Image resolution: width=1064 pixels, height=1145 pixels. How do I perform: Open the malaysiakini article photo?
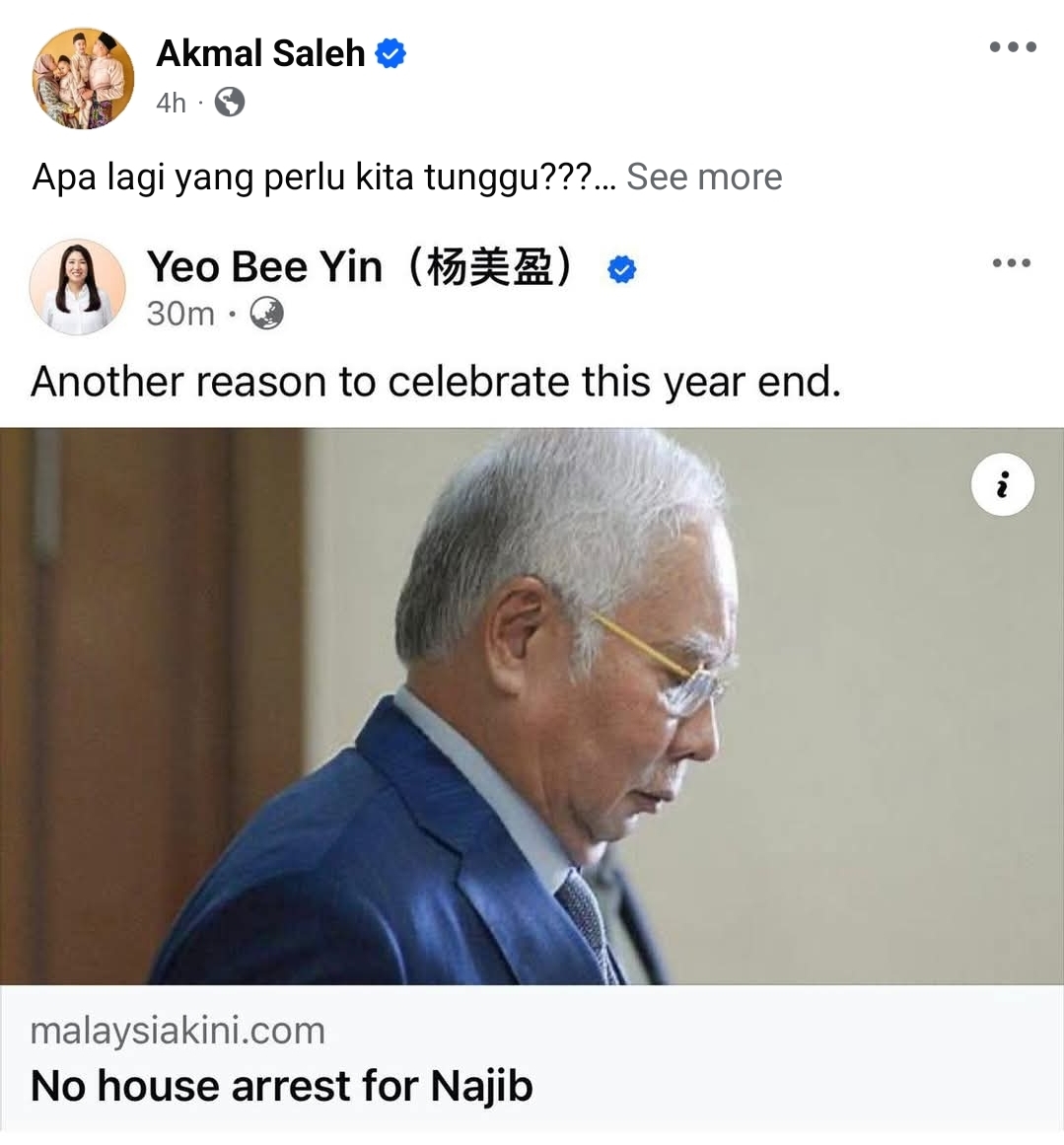pos(532,705)
